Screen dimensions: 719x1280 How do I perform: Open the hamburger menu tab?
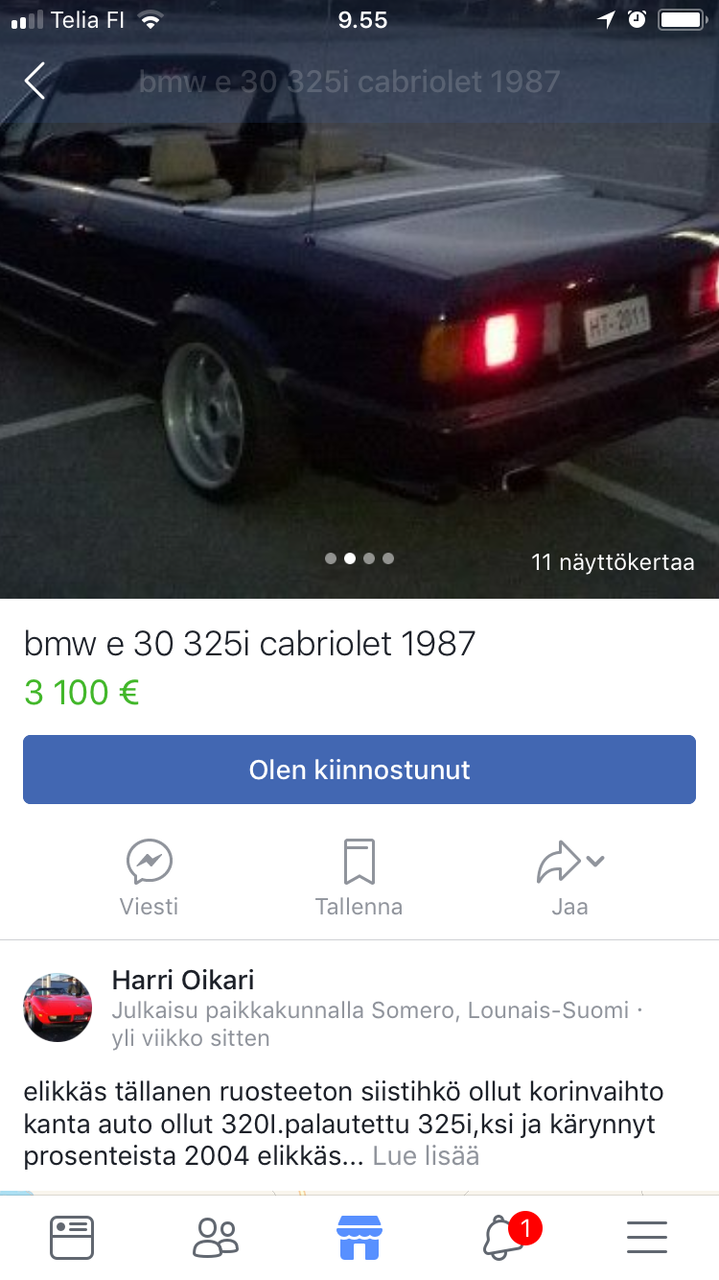click(647, 1238)
